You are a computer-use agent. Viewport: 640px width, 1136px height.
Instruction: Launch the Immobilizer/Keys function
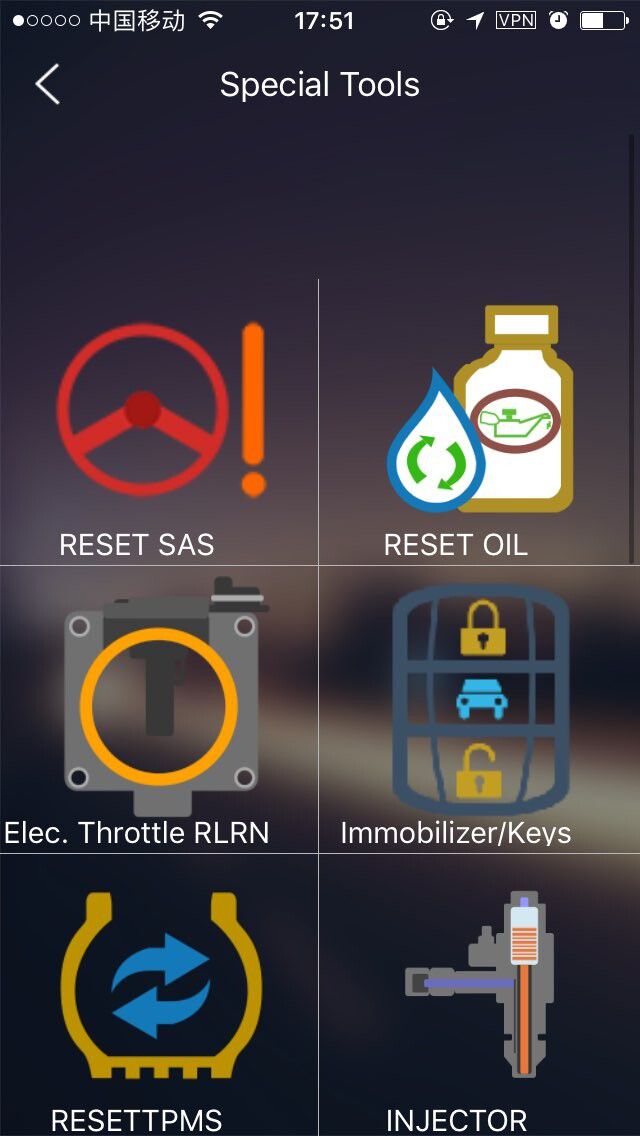click(x=480, y=710)
